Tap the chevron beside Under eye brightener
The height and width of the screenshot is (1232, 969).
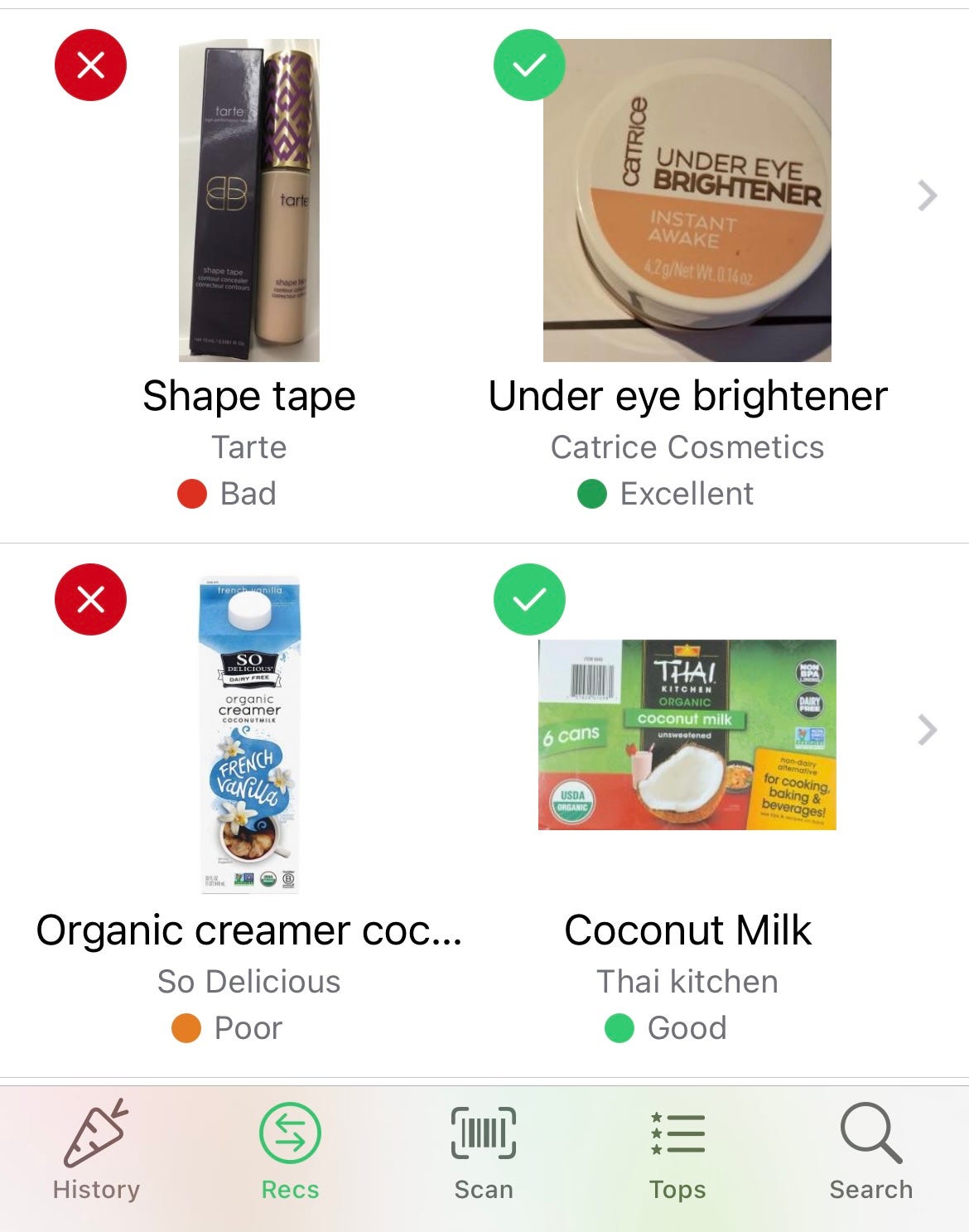click(928, 196)
